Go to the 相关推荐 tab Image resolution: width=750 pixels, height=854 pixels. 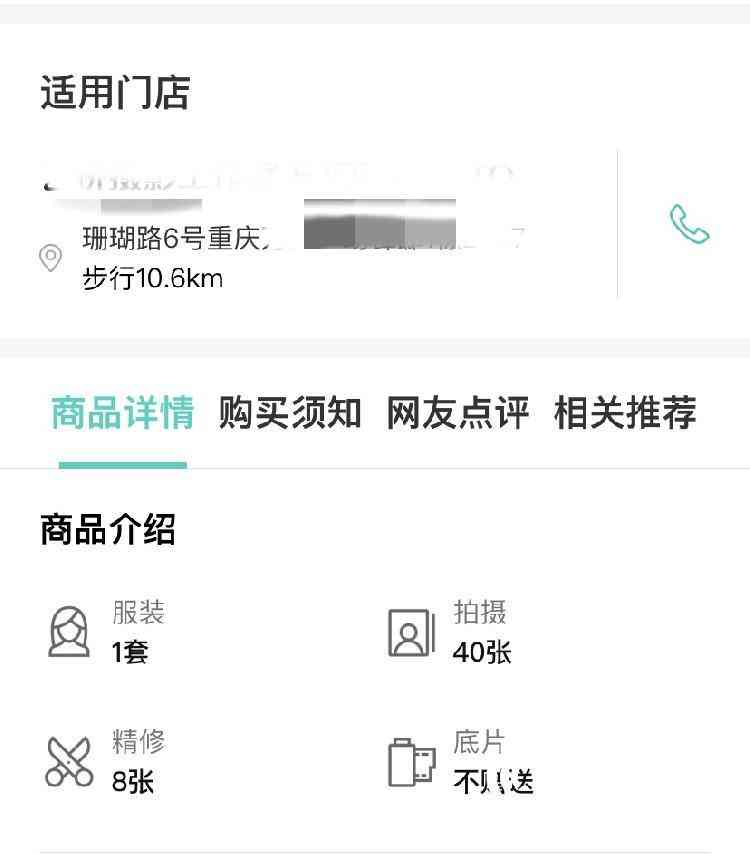(625, 412)
